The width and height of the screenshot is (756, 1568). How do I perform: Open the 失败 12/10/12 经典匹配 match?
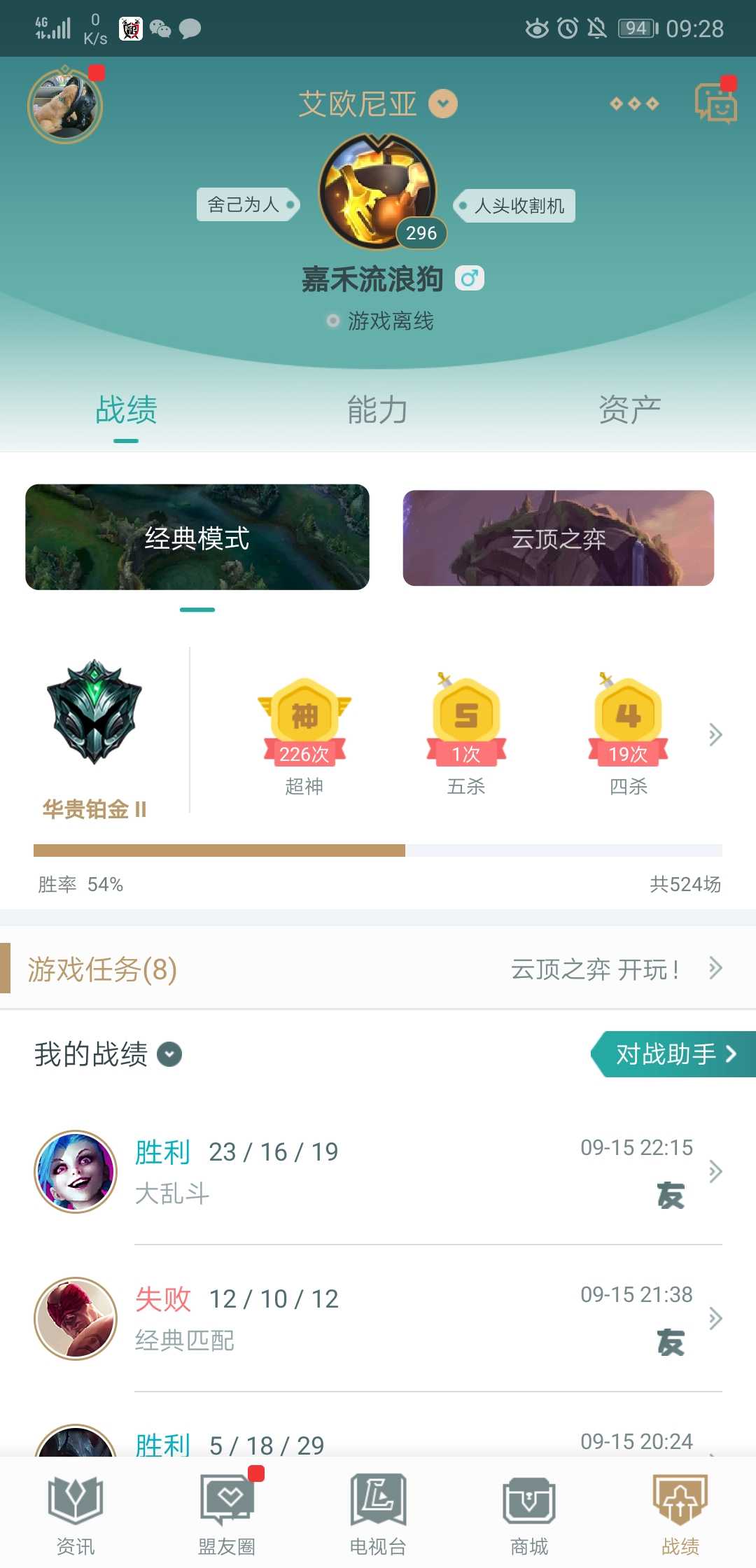378,1319
